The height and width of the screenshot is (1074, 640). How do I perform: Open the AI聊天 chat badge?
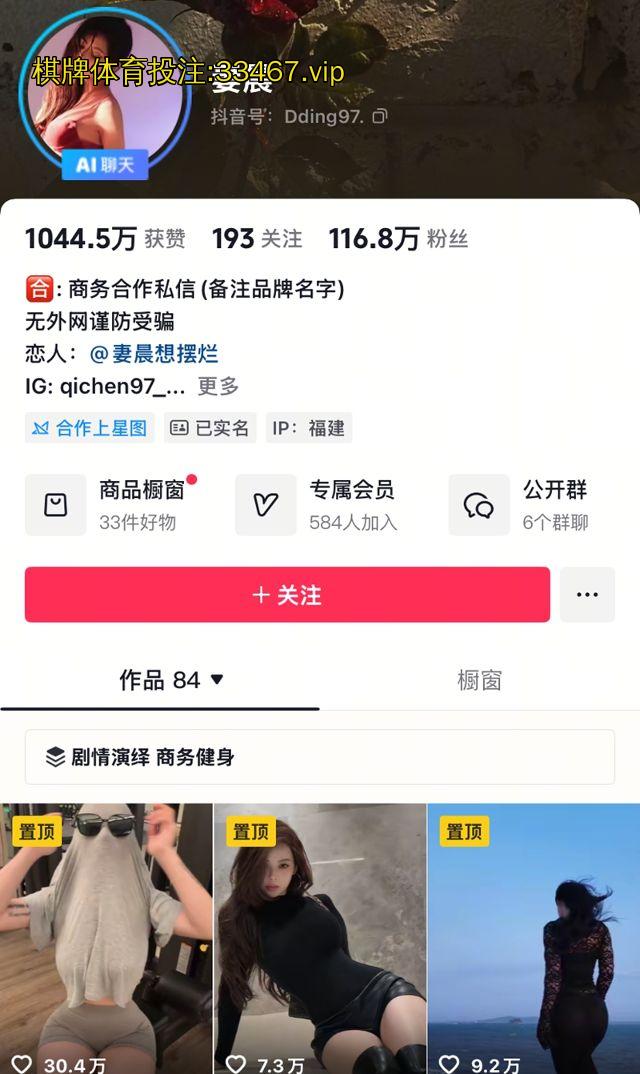[x=105, y=164]
